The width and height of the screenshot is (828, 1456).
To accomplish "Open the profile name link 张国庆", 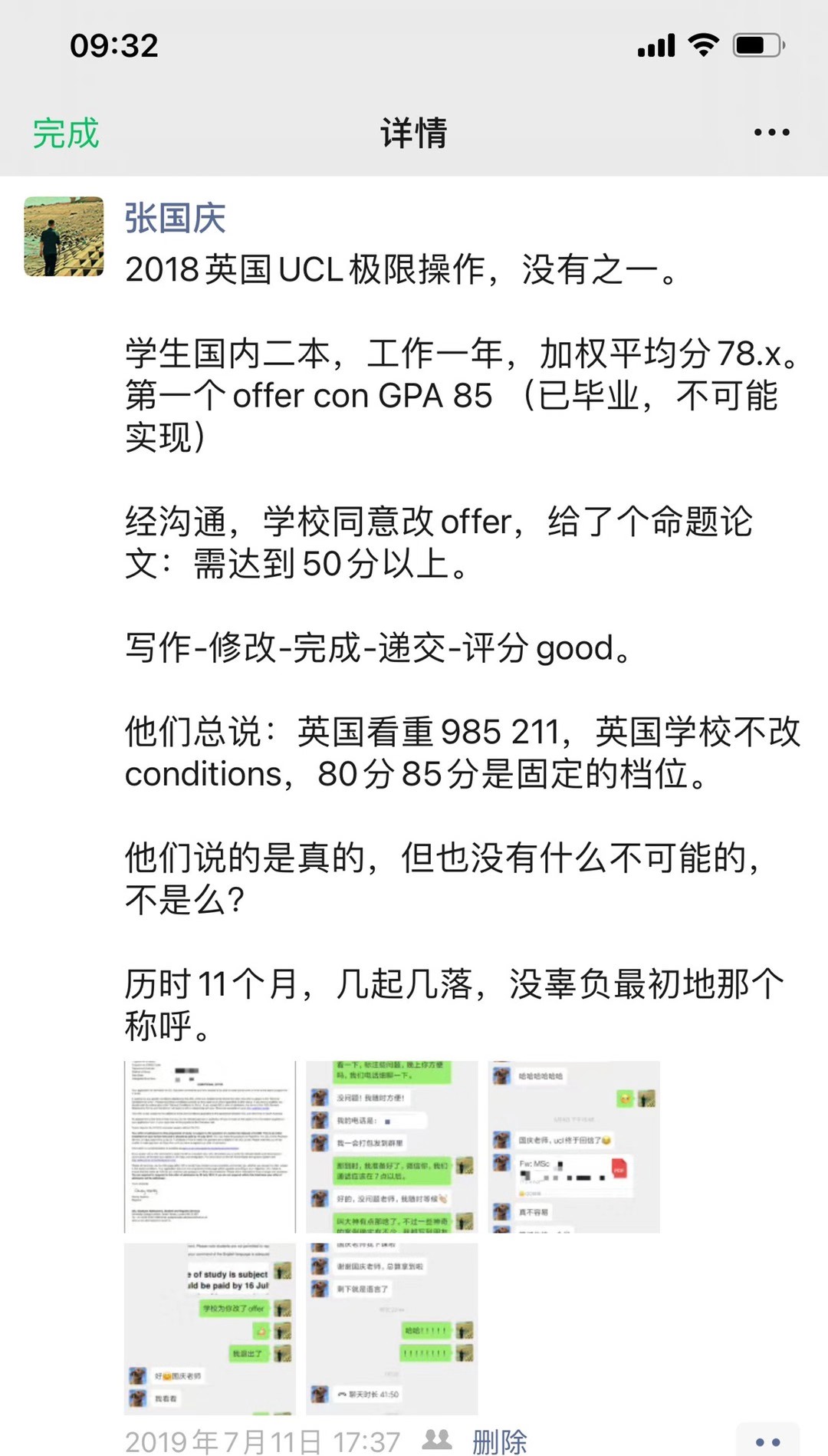I will (175, 219).
